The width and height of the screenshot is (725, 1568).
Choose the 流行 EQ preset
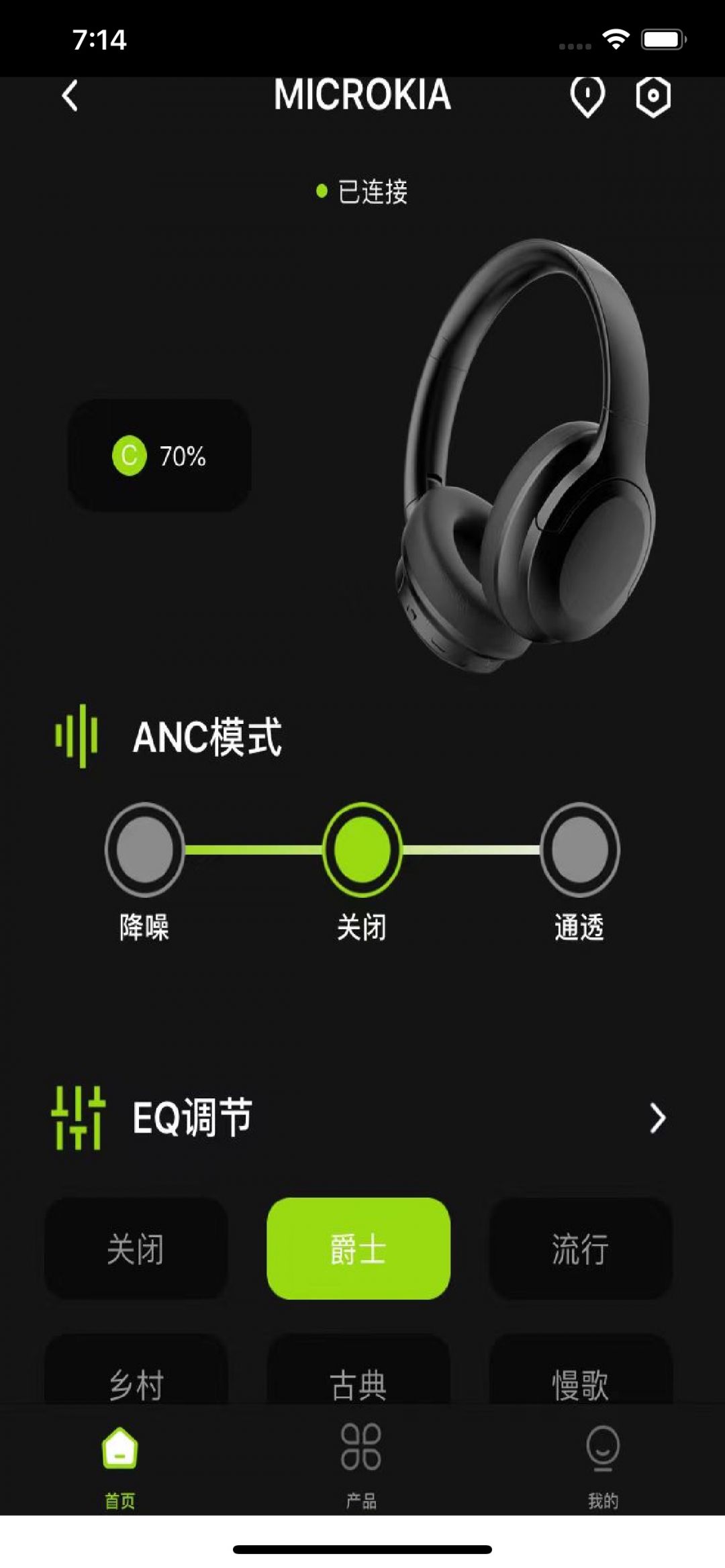click(581, 1249)
